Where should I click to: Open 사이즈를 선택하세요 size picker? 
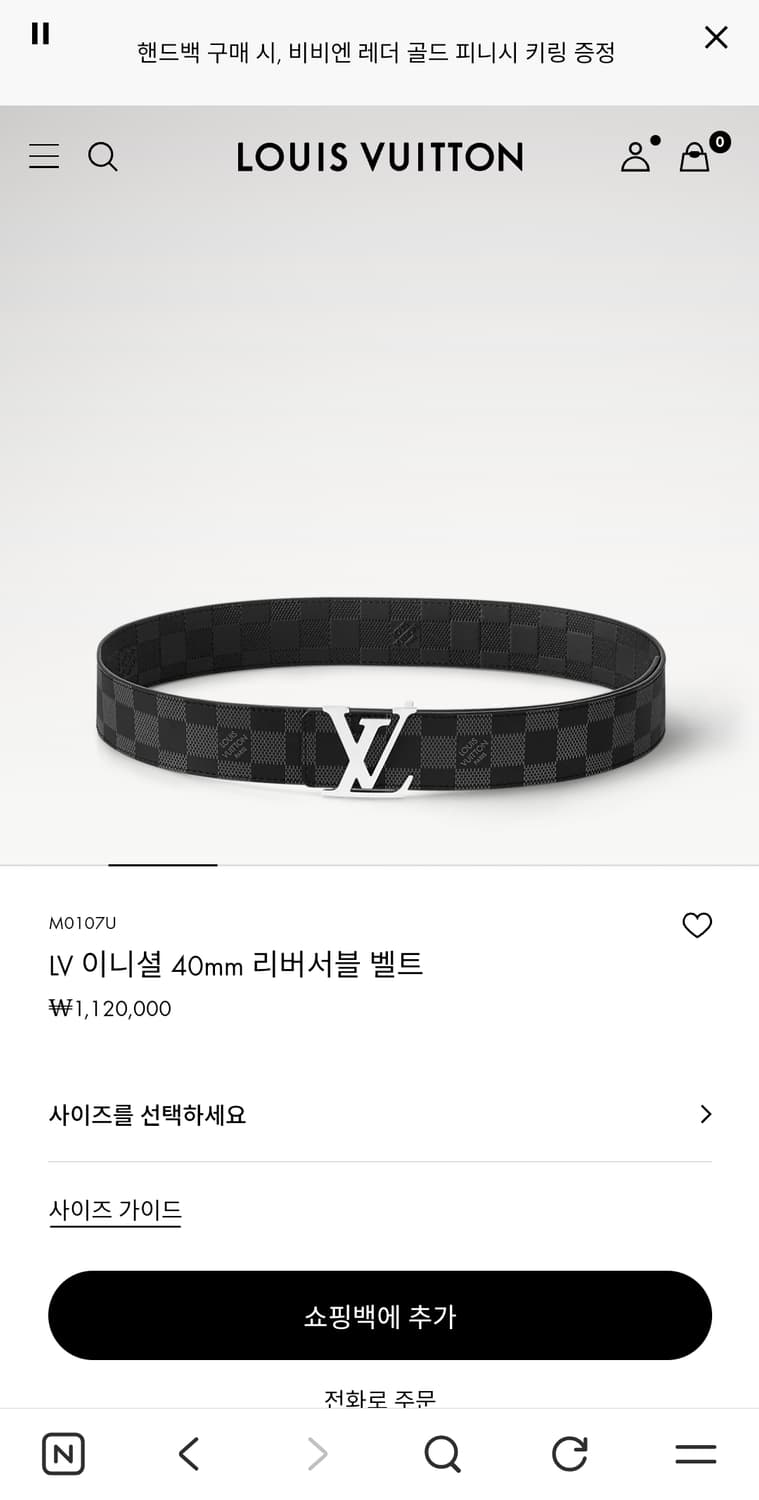pos(148,1115)
